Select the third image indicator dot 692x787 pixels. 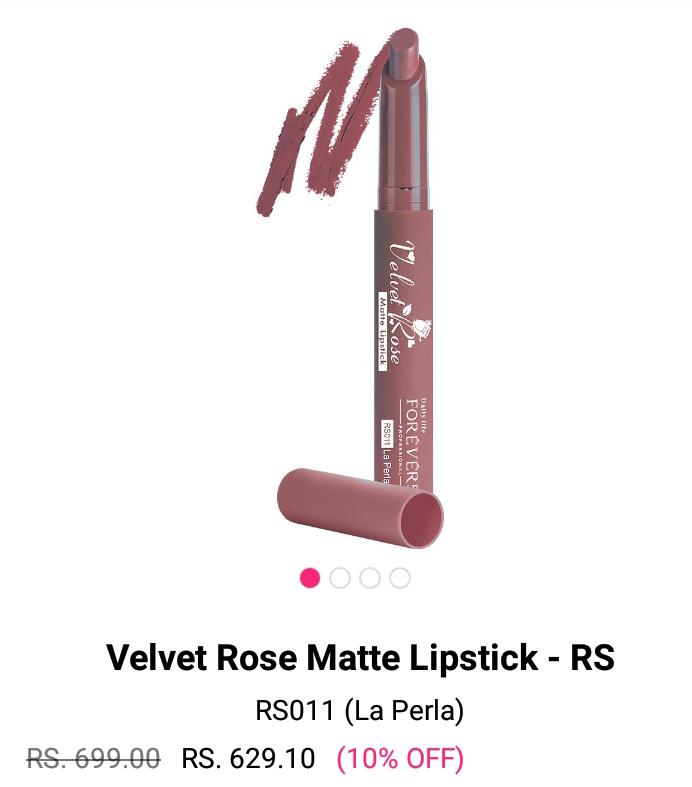click(370, 578)
